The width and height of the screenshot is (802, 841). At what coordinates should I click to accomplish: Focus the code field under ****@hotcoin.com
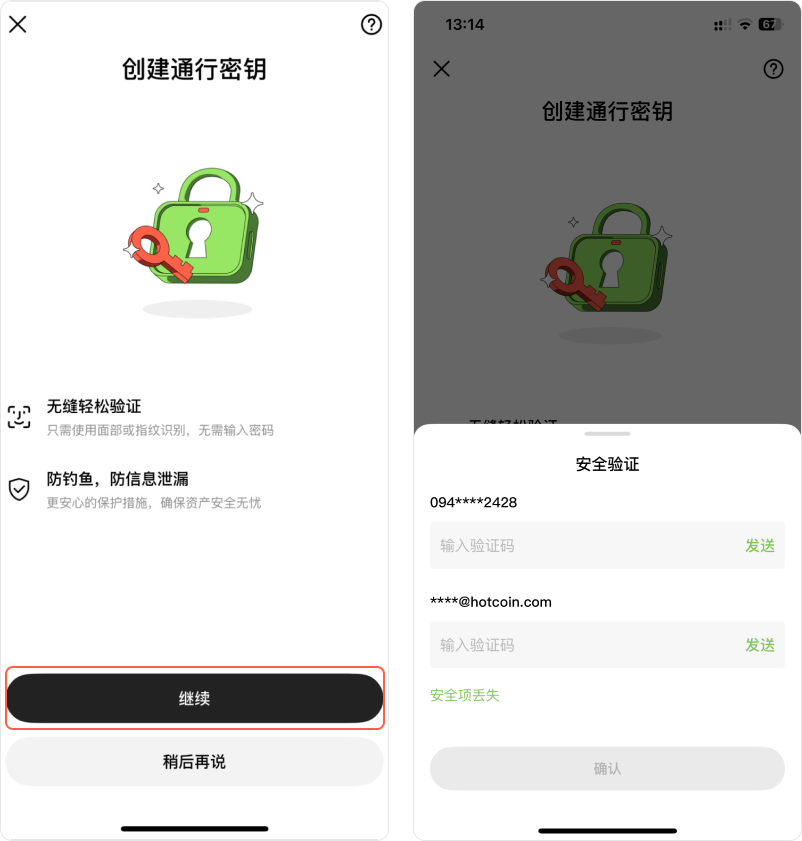580,645
